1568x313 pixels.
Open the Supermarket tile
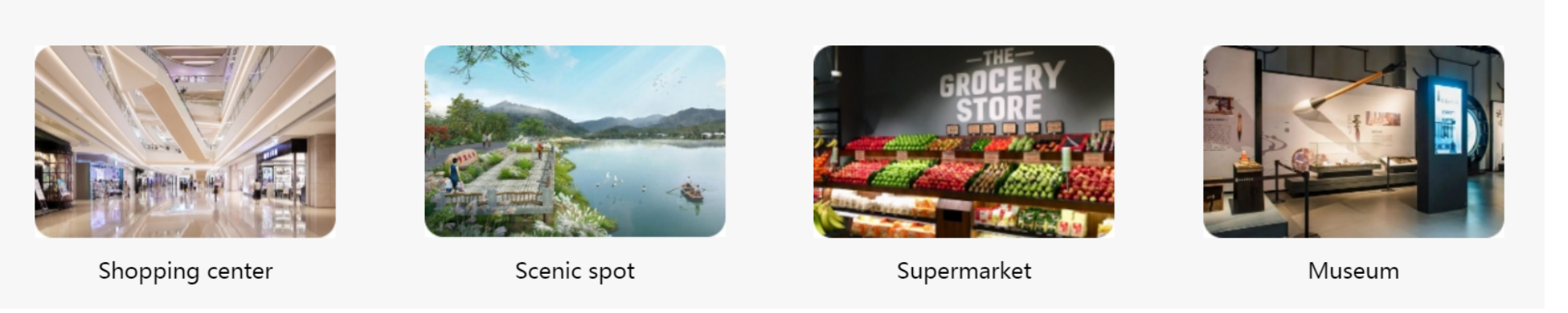[x=963, y=142]
